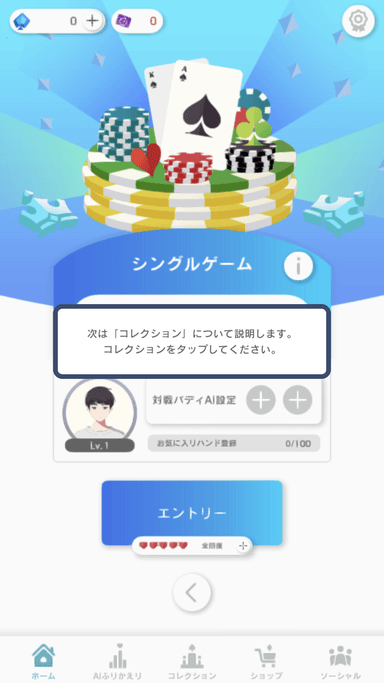This screenshot has width=384, height=683.
Task: Go to previous game mode with the arrow
Action: pos(192,592)
